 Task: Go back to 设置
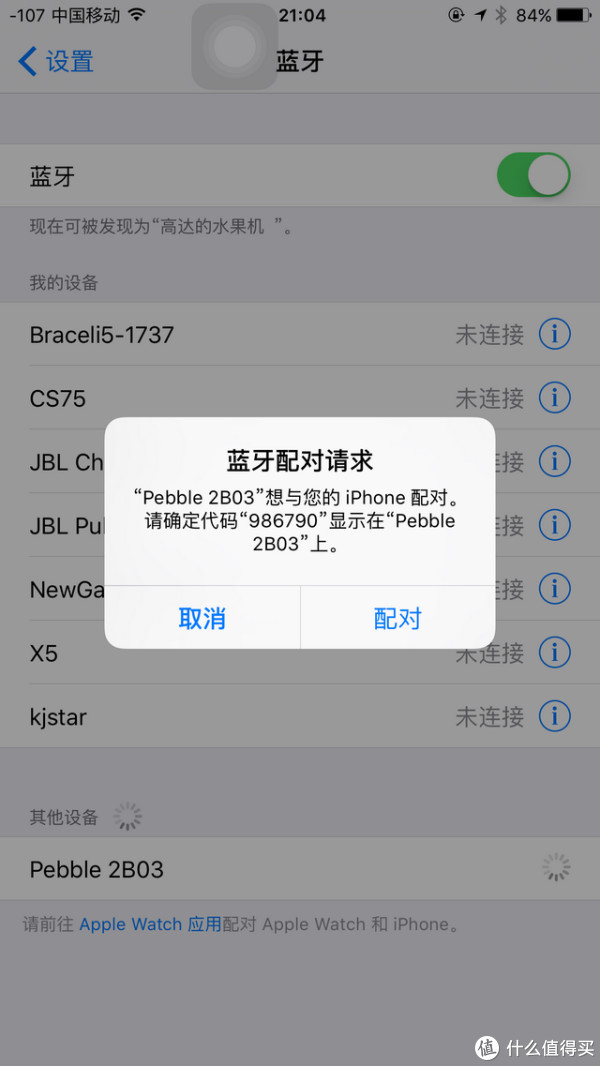(x=56, y=62)
